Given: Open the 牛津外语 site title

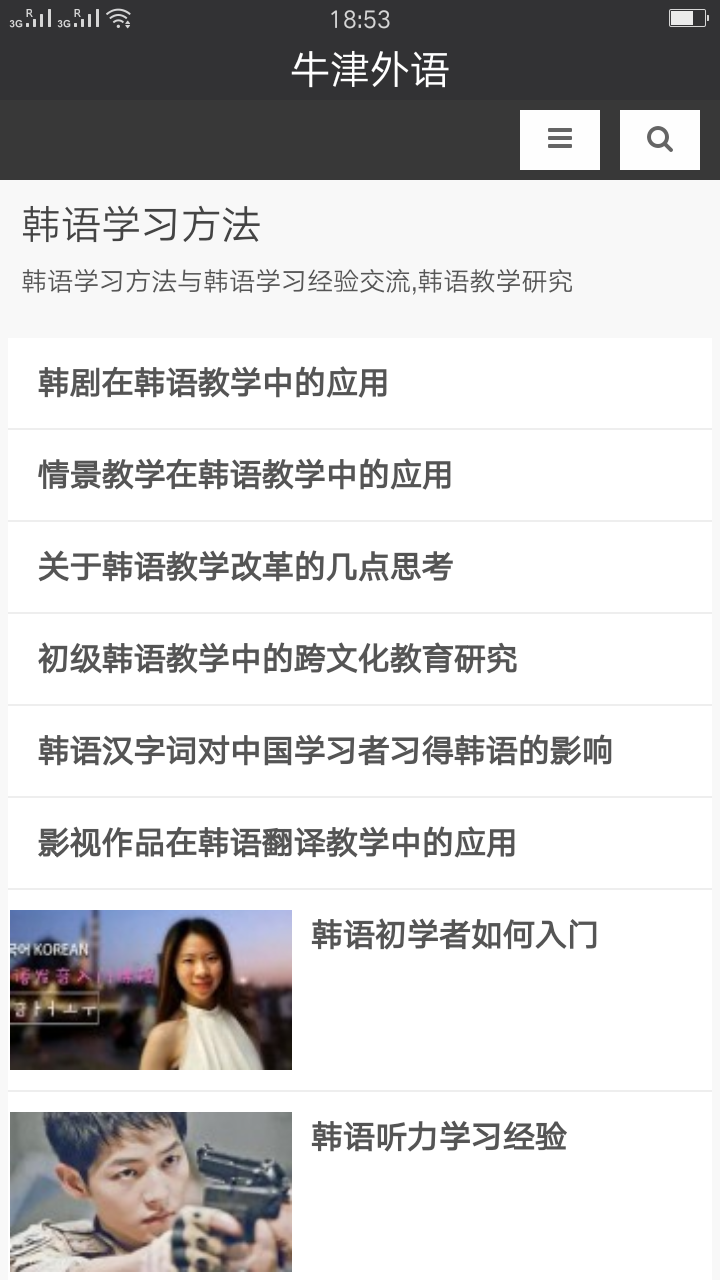Looking at the screenshot, I should click(x=360, y=70).
